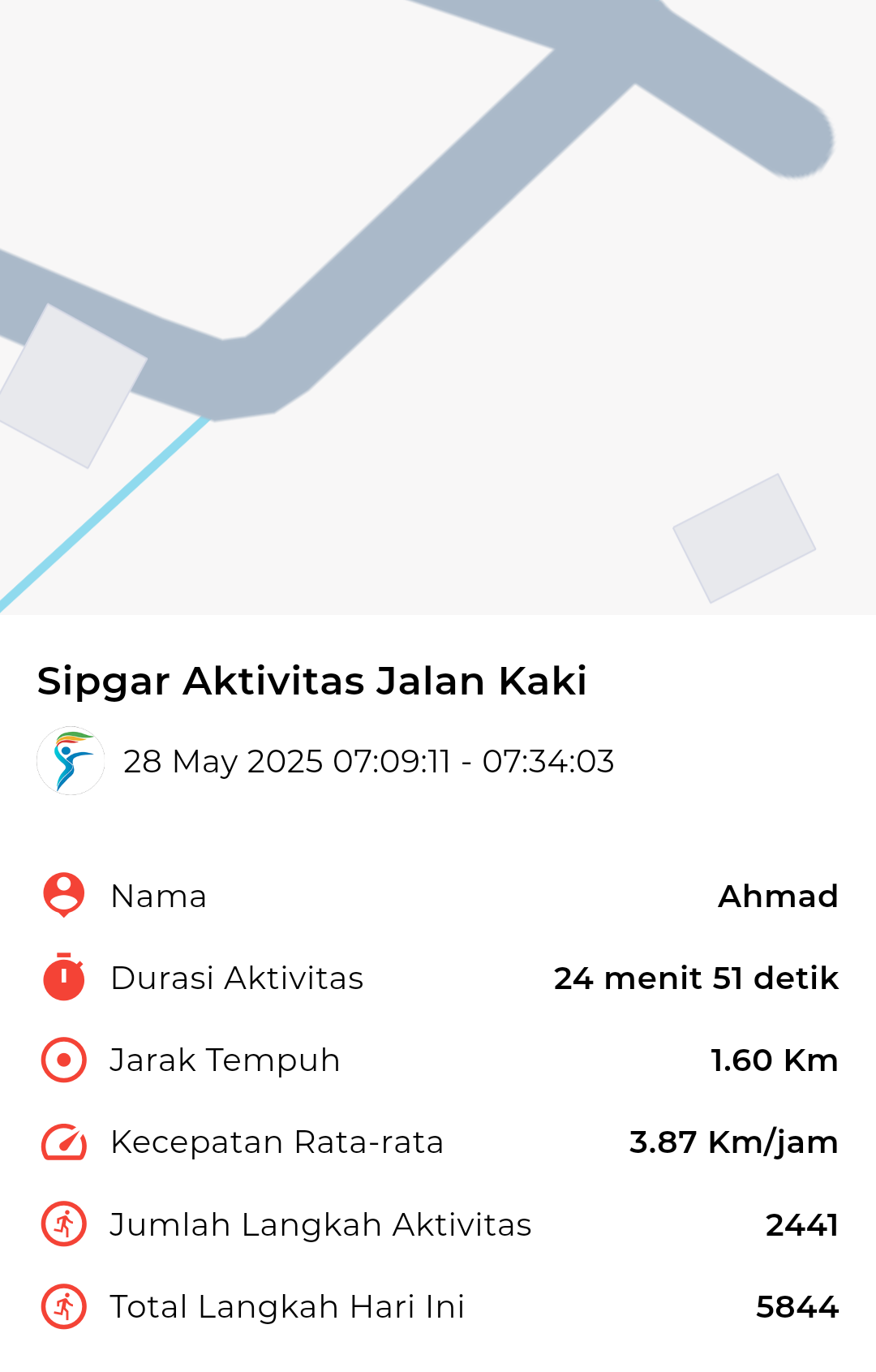The image size is (876, 1372).
Task: Click the Nama row label
Action: click(159, 897)
